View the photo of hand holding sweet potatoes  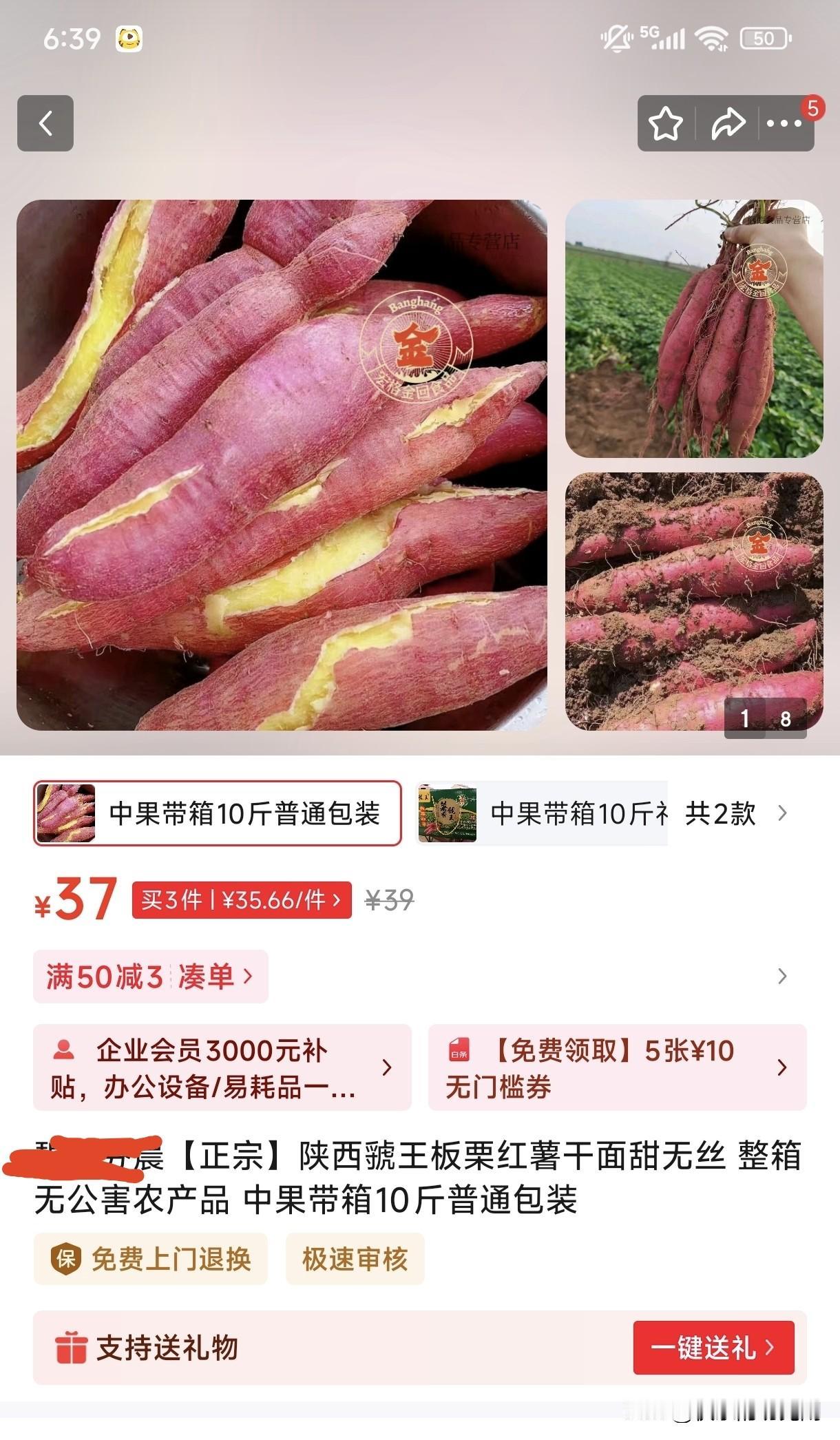[x=694, y=328]
